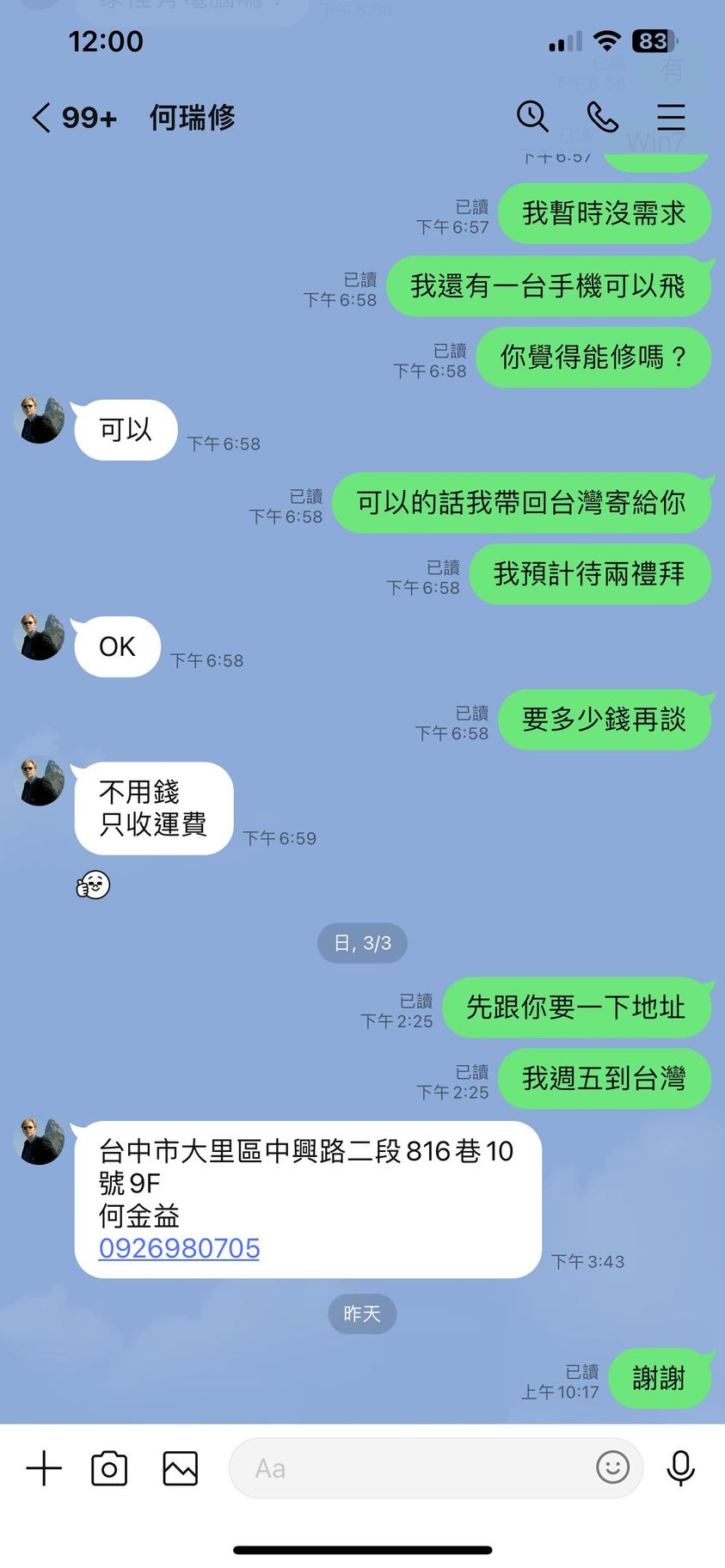Open the chat menu
725x1568 pixels.
pyautogui.click(x=671, y=117)
